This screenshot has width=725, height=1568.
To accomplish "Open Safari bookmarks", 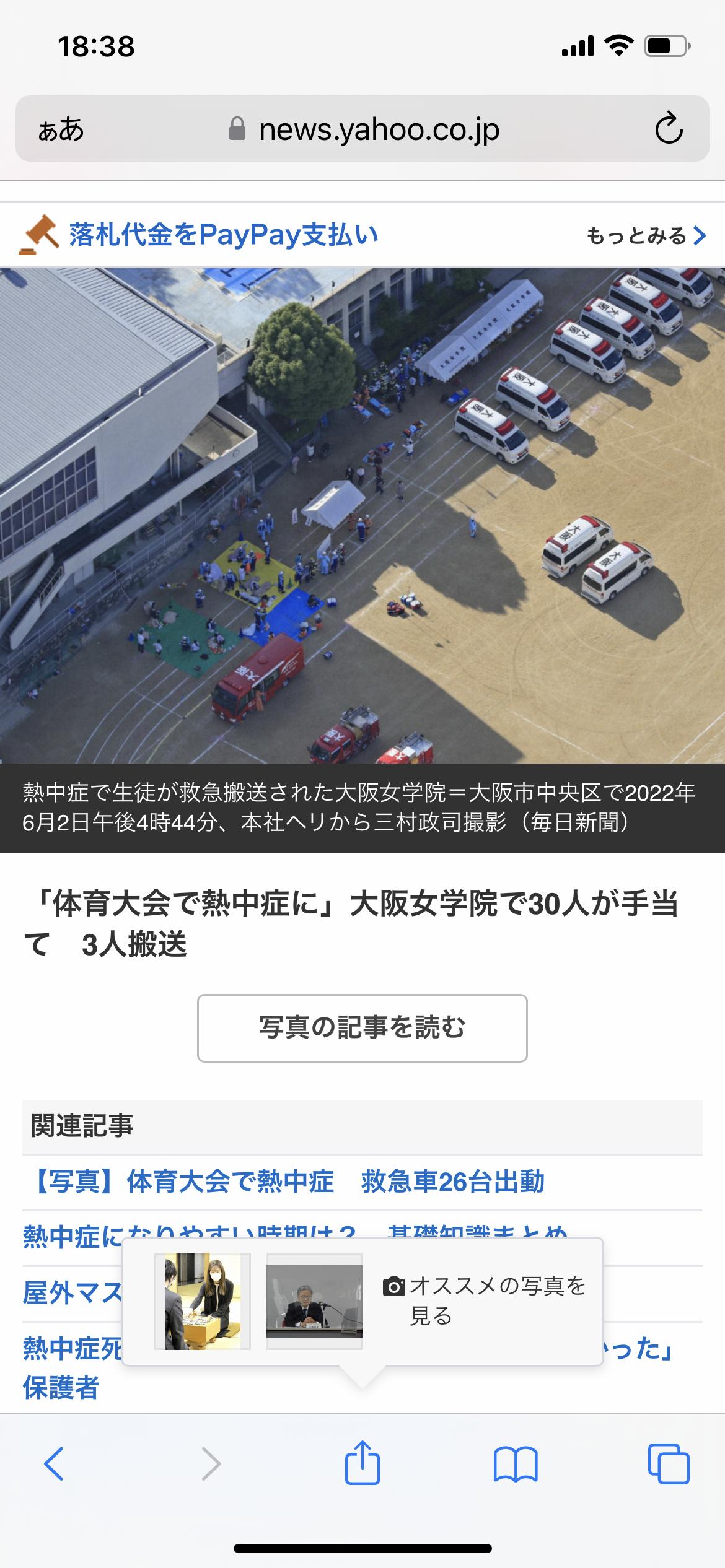I will click(x=516, y=1464).
